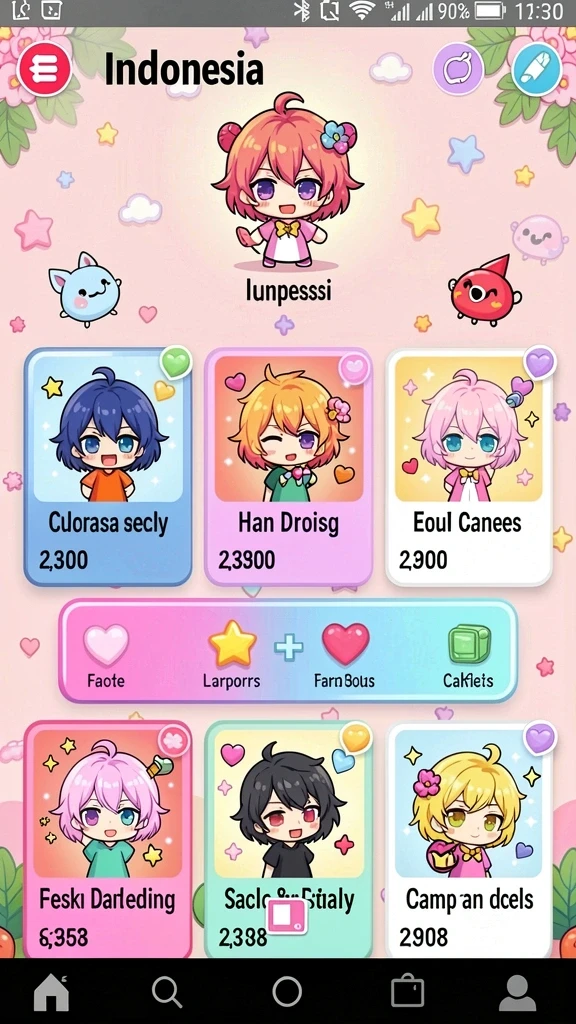Screen dimensions: 576x1024
Task: Open the Eoul Canees character card
Action: pos(469,466)
